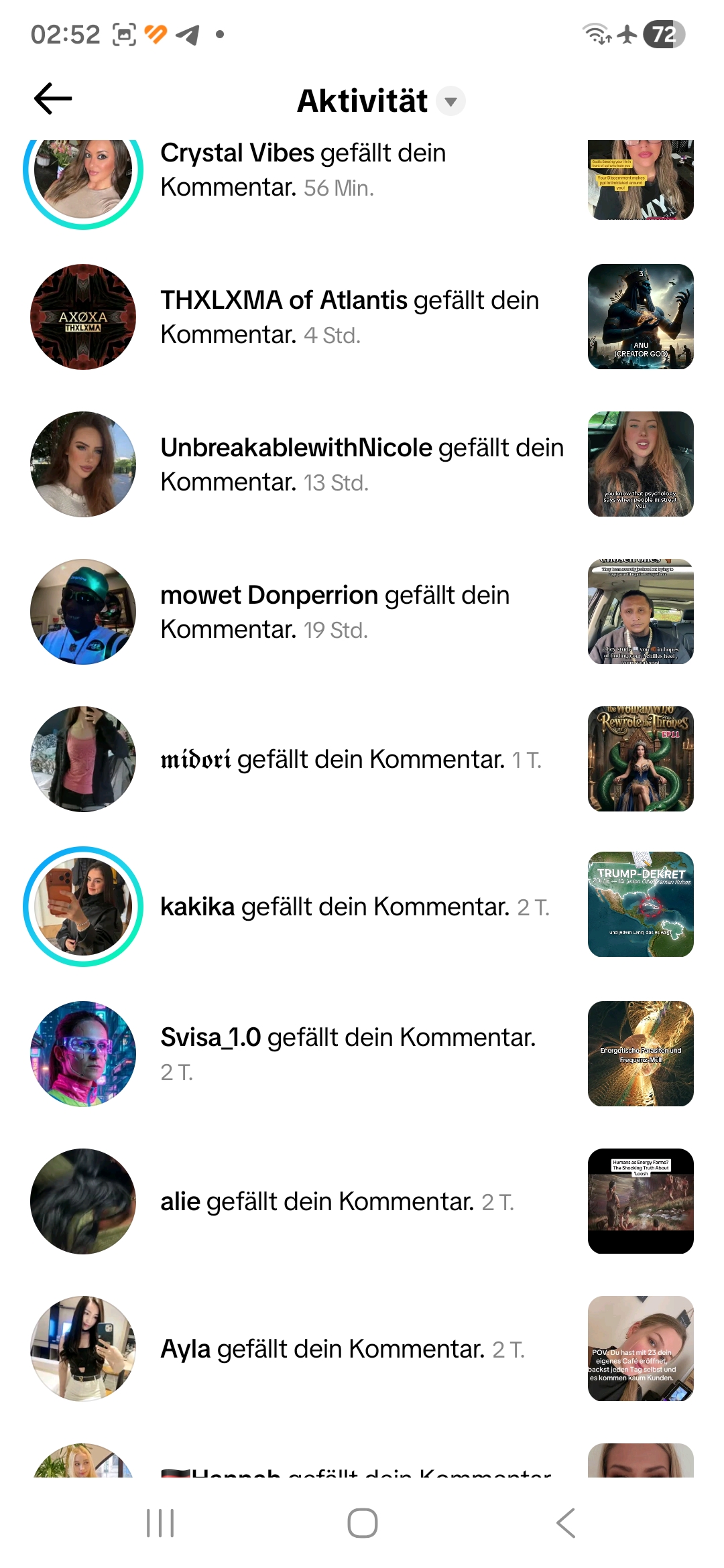The image size is (724, 1568).
Task: Open the Humans as Energy Farms video
Action: click(640, 1201)
